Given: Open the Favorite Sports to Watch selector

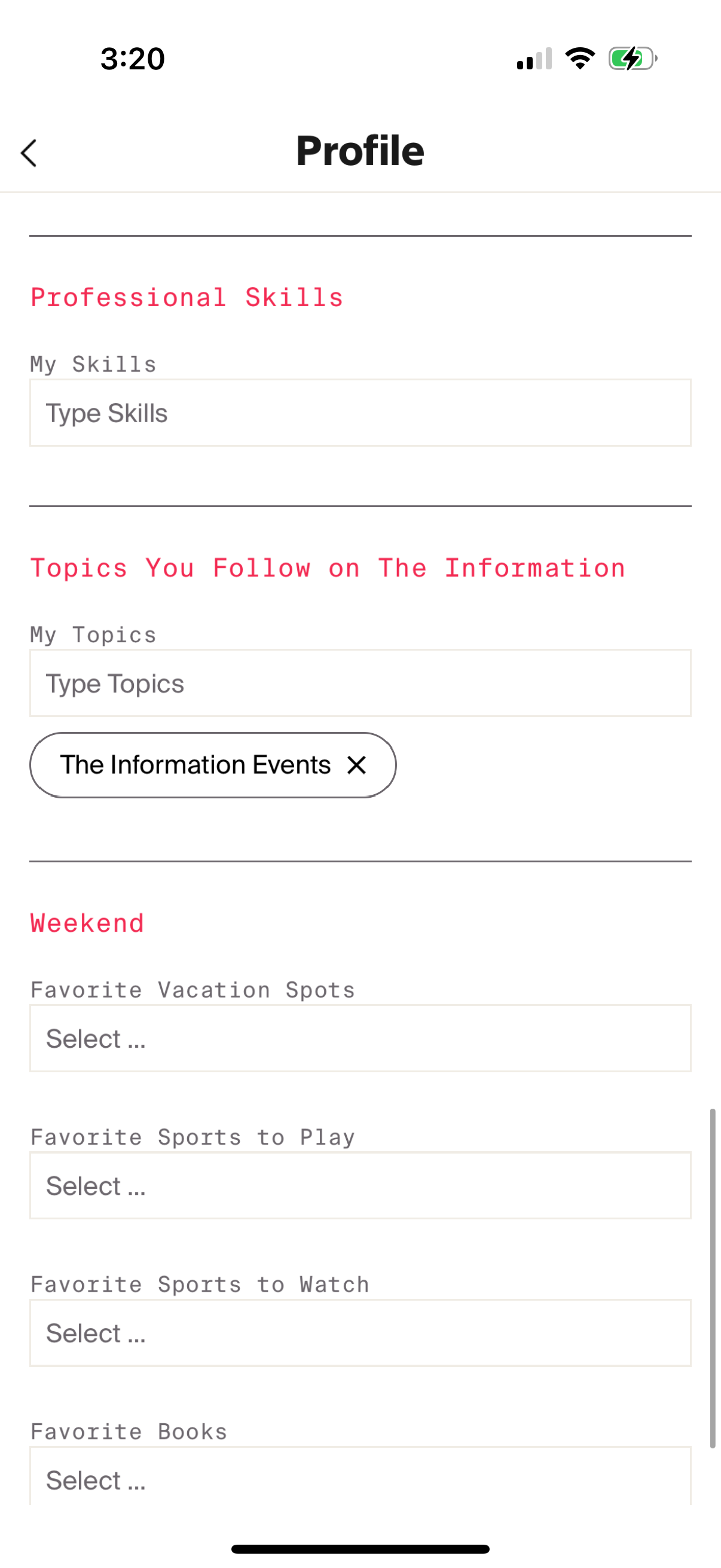Looking at the screenshot, I should point(360,1333).
